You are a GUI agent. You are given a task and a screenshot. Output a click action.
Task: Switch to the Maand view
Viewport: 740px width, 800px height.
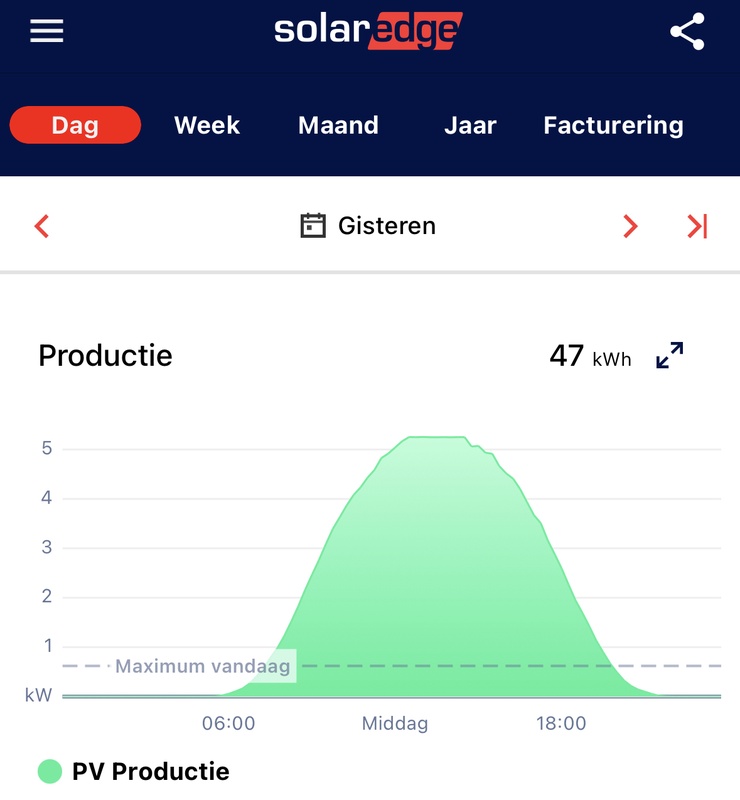pos(338,125)
